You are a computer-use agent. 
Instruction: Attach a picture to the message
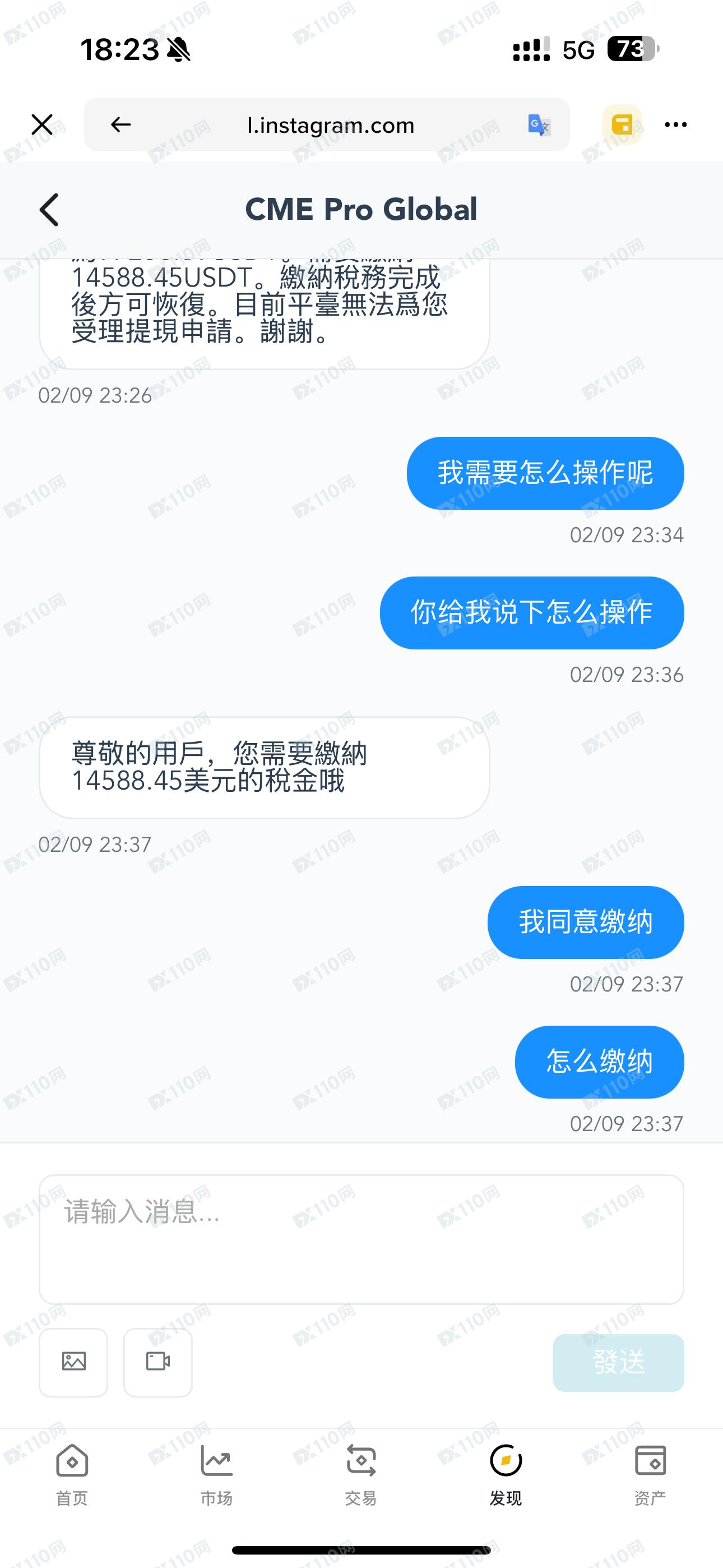(73, 1362)
